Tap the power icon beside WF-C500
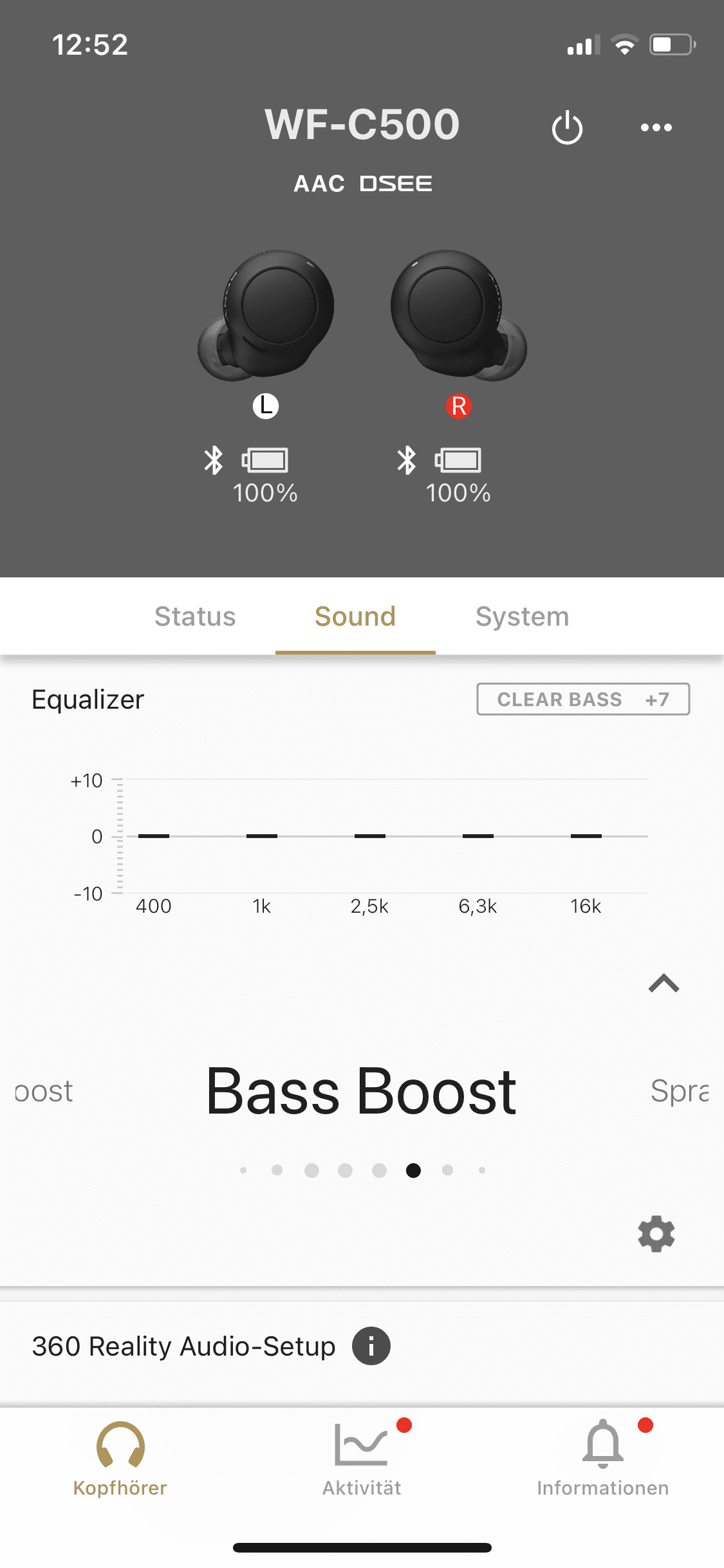This screenshot has width=724, height=1568. click(567, 128)
